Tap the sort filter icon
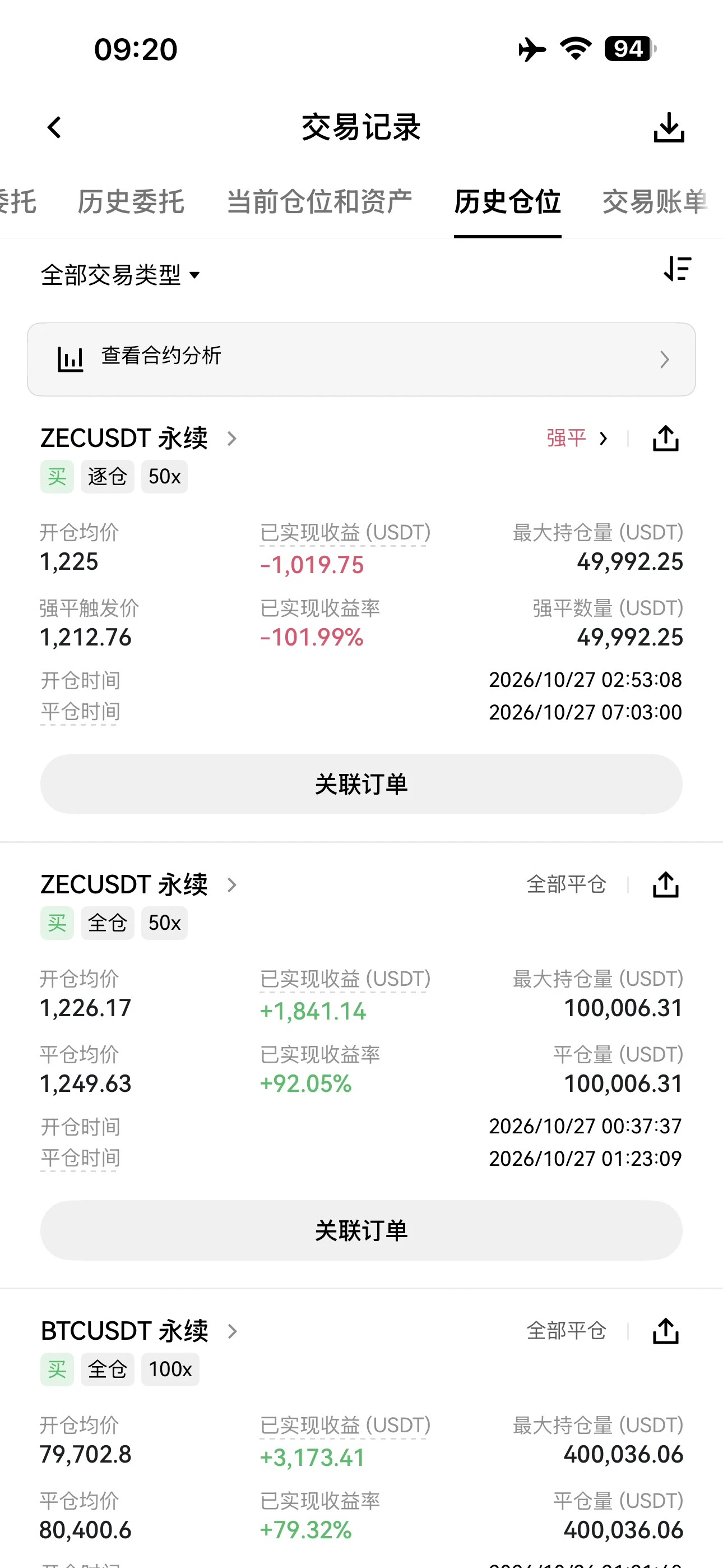Image resolution: width=723 pixels, height=1568 pixels. click(678, 269)
